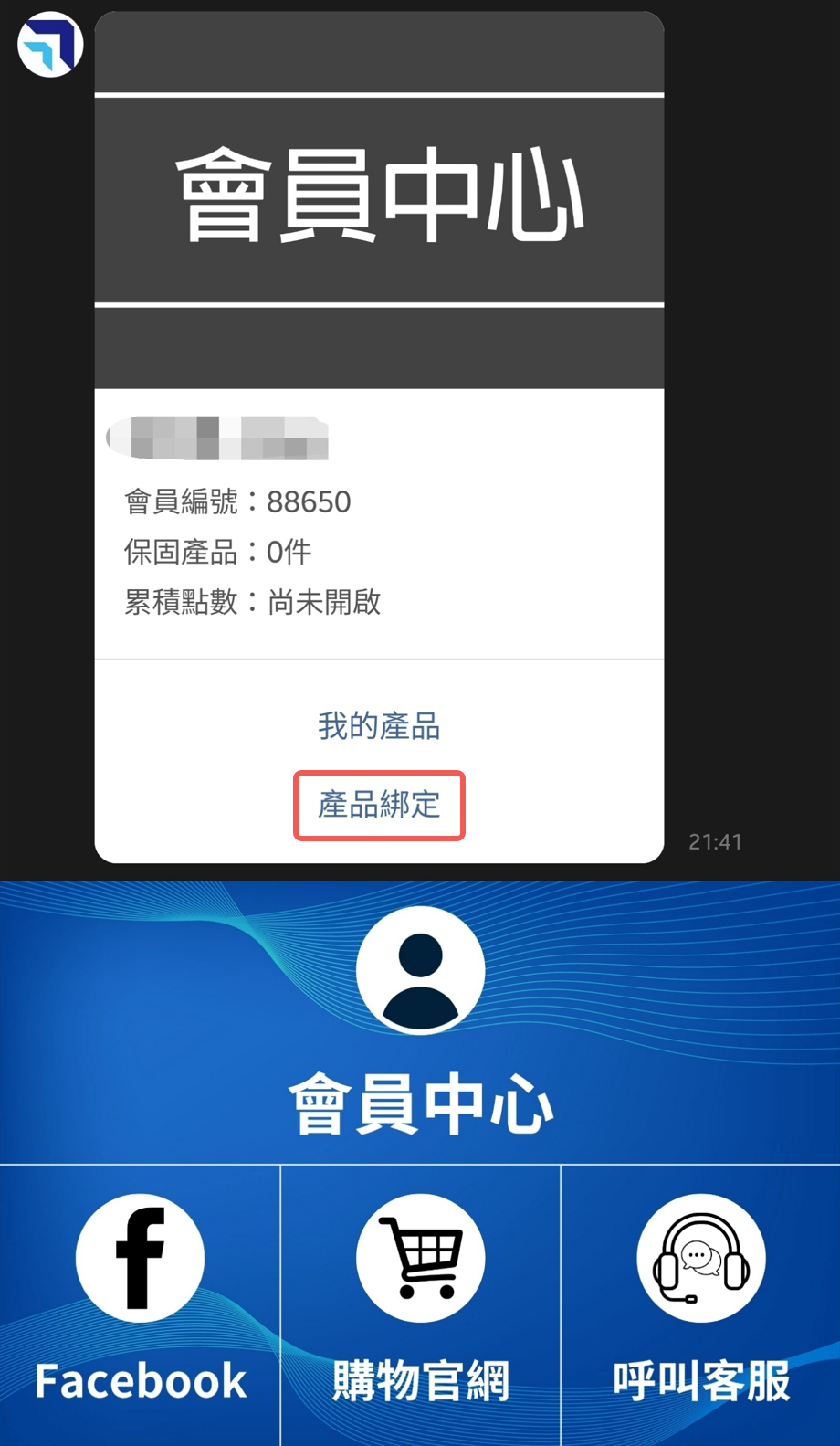Go to 購物官網 shopping site
Viewport: 840px width, 1446px height.
point(420,1302)
